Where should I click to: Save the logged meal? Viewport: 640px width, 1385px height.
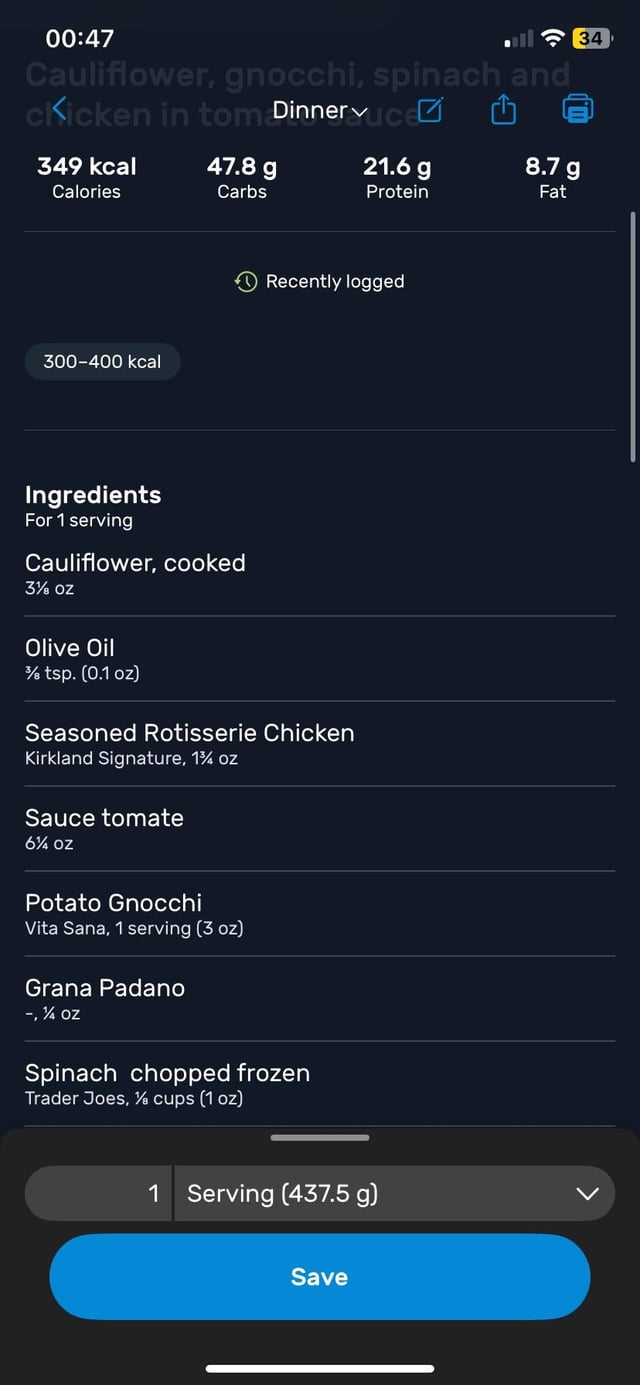[x=320, y=1277]
